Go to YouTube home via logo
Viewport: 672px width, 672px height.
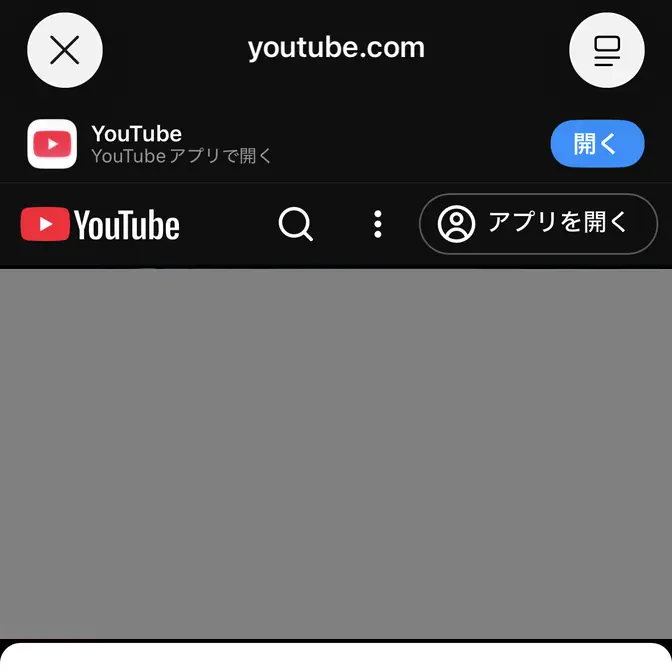tap(100, 225)
